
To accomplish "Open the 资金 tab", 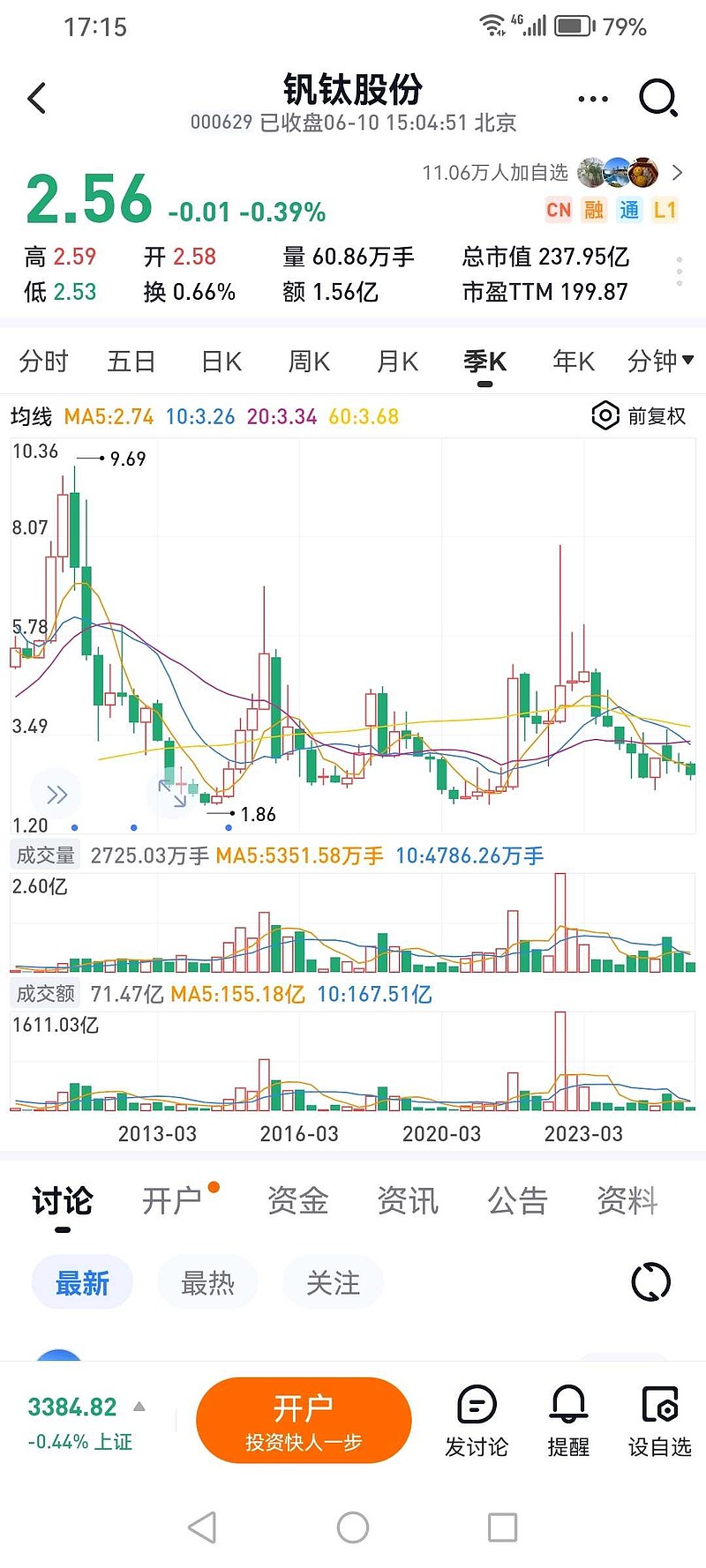I will point(297,1201).
